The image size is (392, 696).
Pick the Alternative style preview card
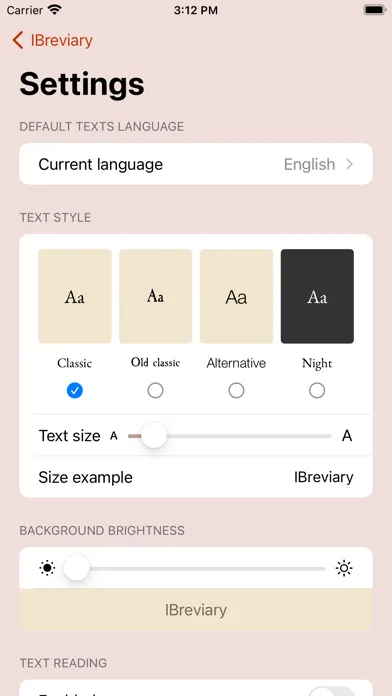pyautogui.click(x=236, y=296)
